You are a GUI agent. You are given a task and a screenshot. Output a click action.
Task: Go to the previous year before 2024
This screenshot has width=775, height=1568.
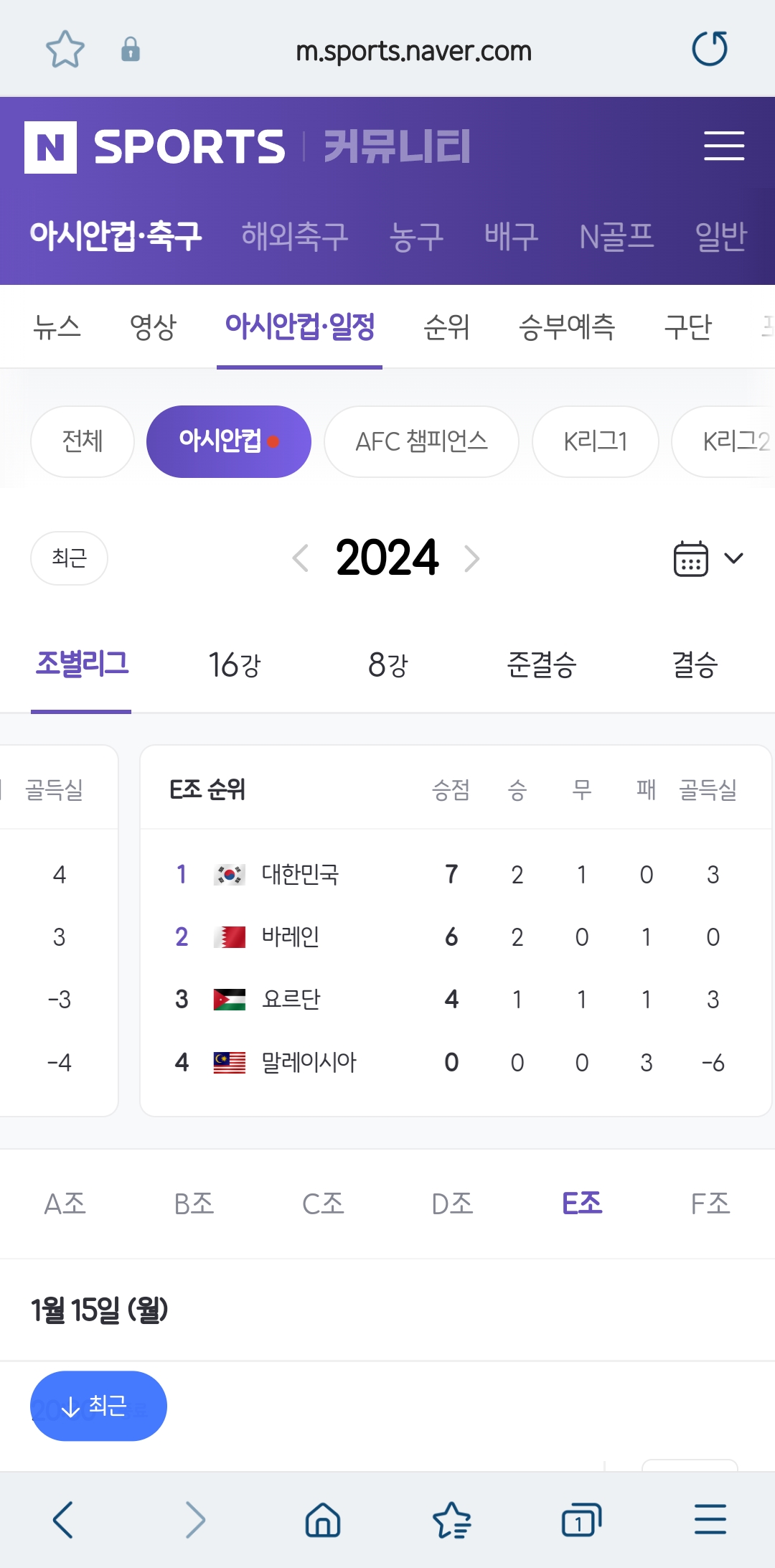pos(301,558)
